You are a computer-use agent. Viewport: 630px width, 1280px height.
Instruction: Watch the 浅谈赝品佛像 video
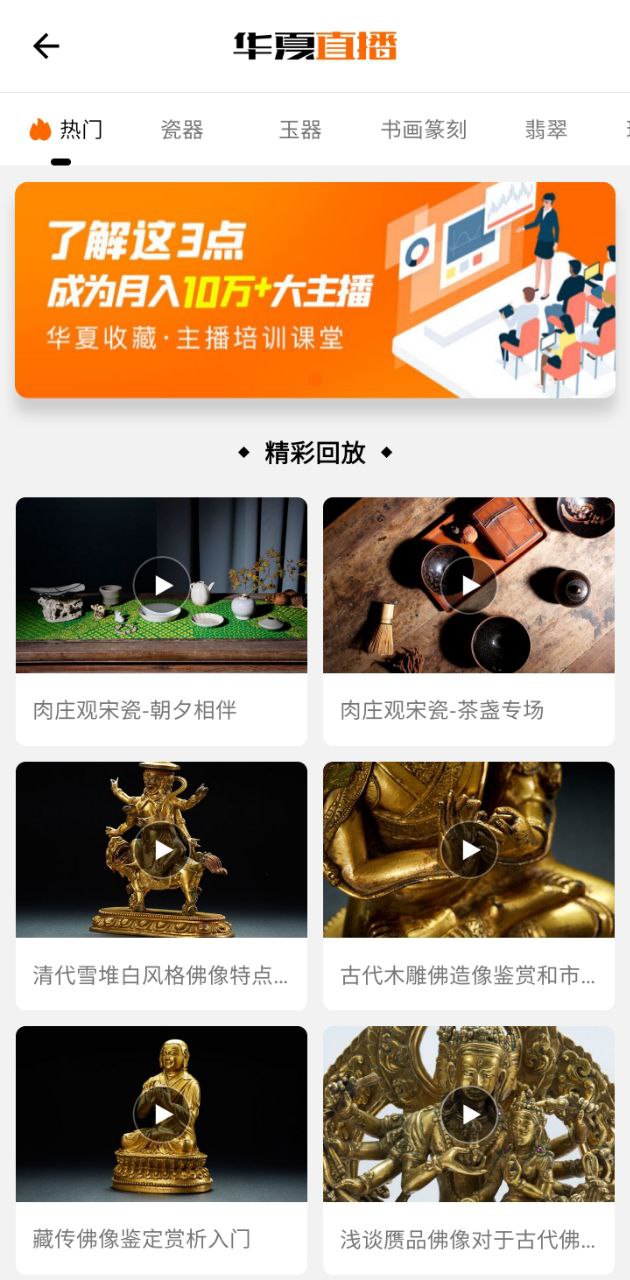[x=469, y=1114]
